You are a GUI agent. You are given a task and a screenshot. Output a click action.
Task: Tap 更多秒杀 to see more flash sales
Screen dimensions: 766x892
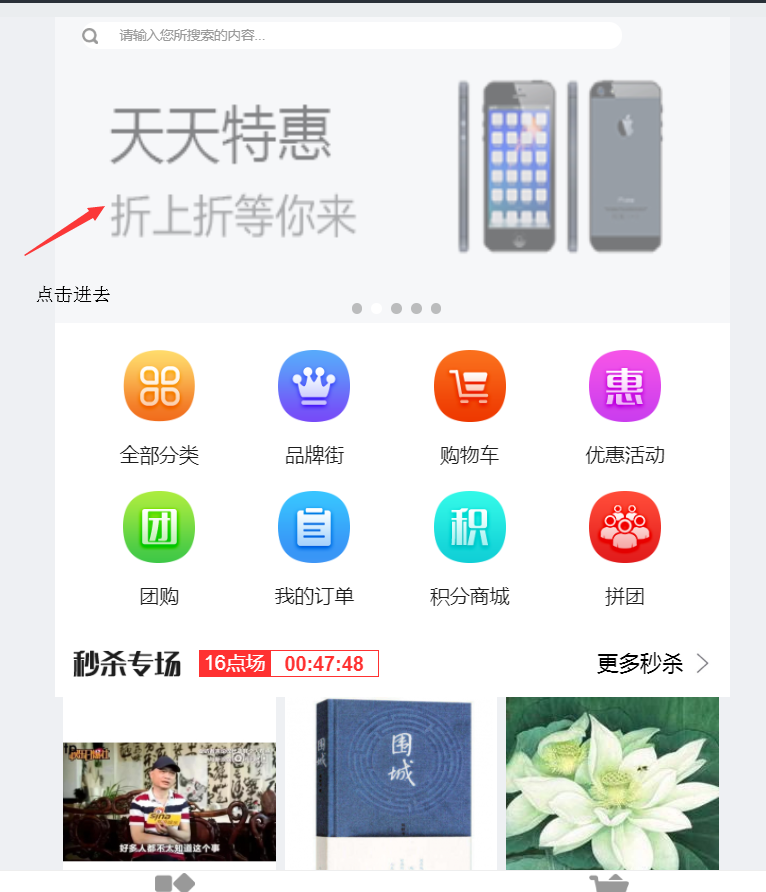652,663
